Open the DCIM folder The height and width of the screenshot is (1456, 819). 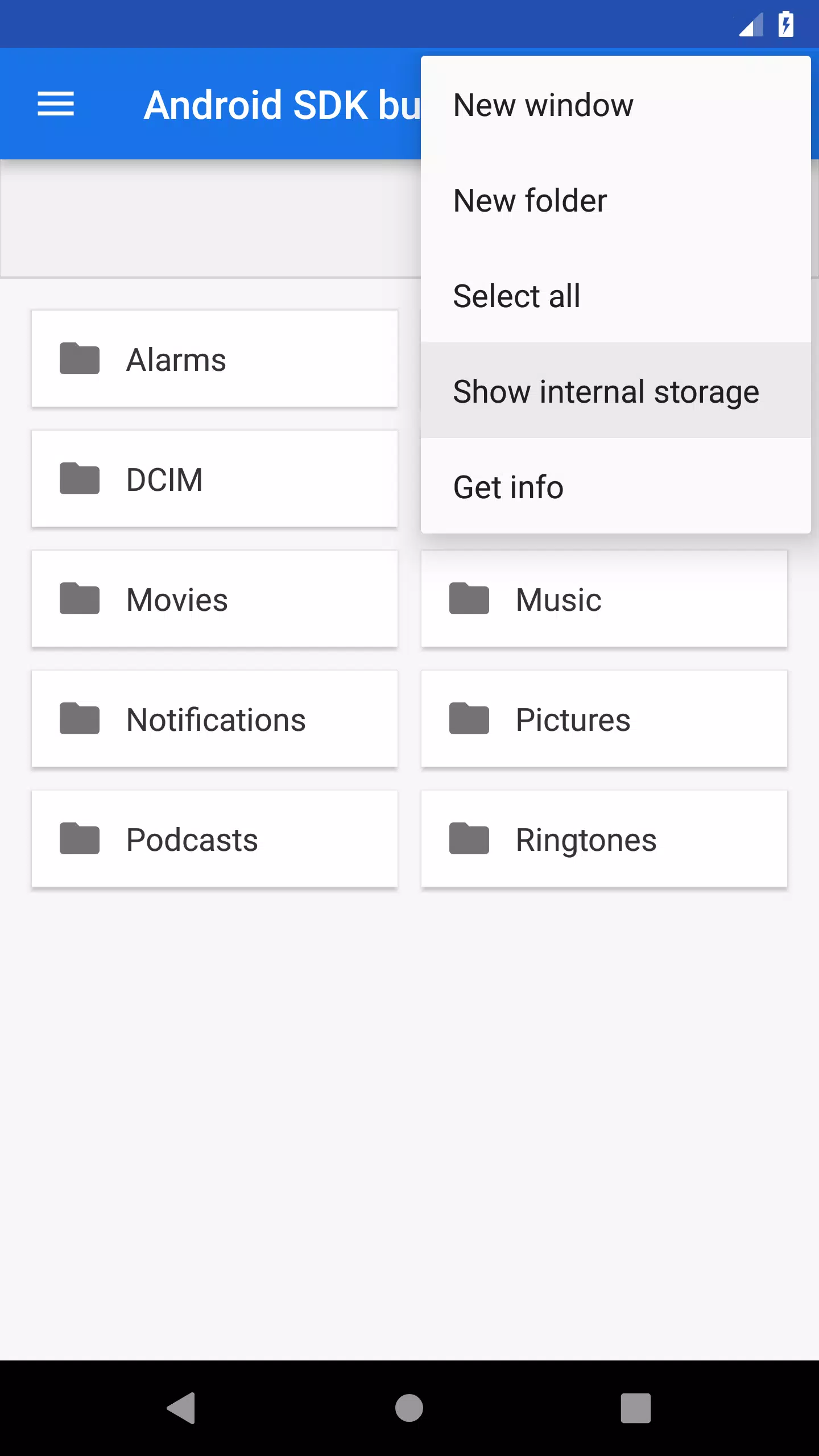tap(214, 479)
